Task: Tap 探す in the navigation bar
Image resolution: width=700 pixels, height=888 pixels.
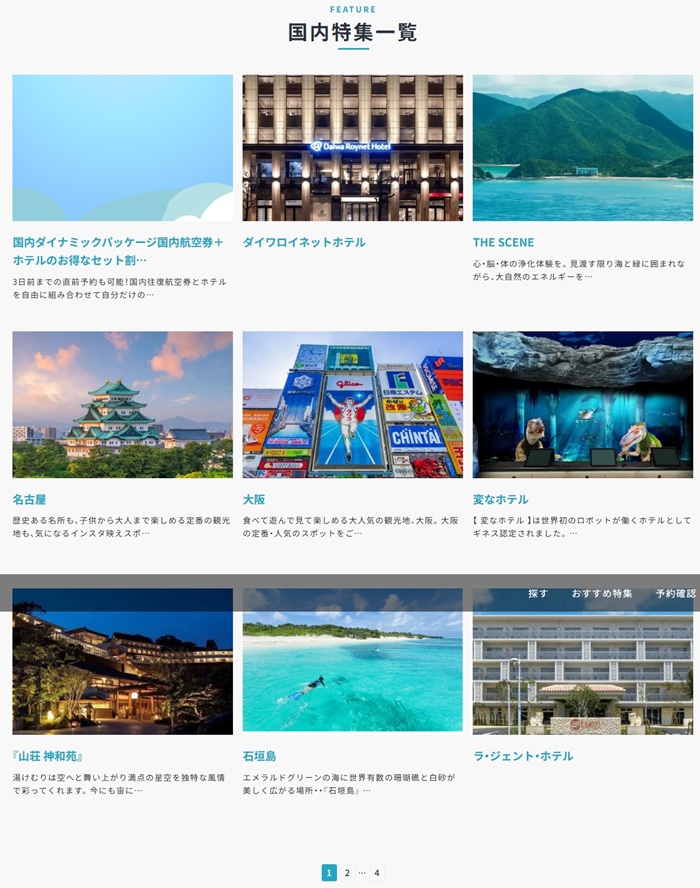Action: point(538,594)
